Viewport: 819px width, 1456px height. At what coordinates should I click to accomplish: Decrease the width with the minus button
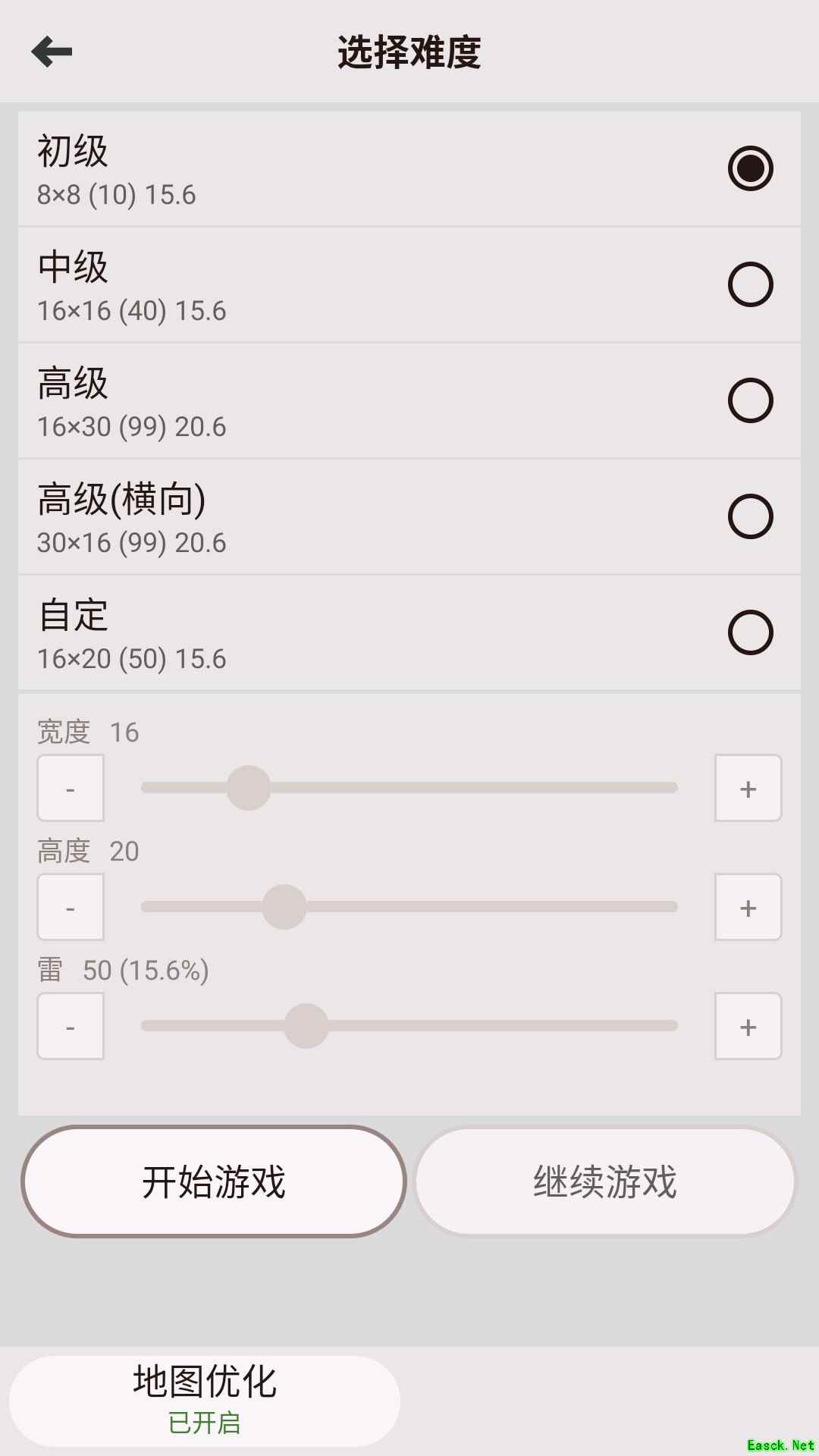70,788
